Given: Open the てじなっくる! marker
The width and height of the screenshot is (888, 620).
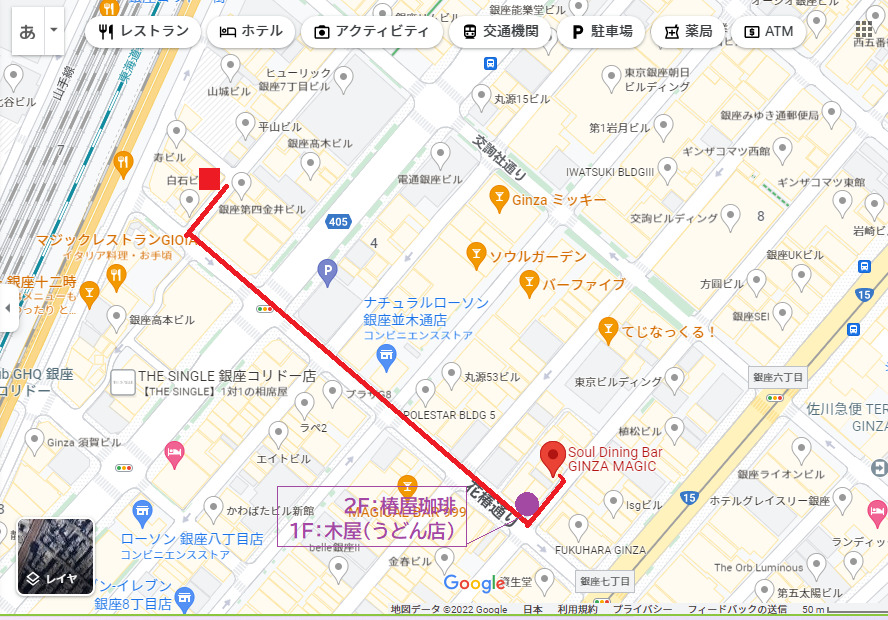Looking at the screenshot, I should pyautogui.click(x=607, y=330).
